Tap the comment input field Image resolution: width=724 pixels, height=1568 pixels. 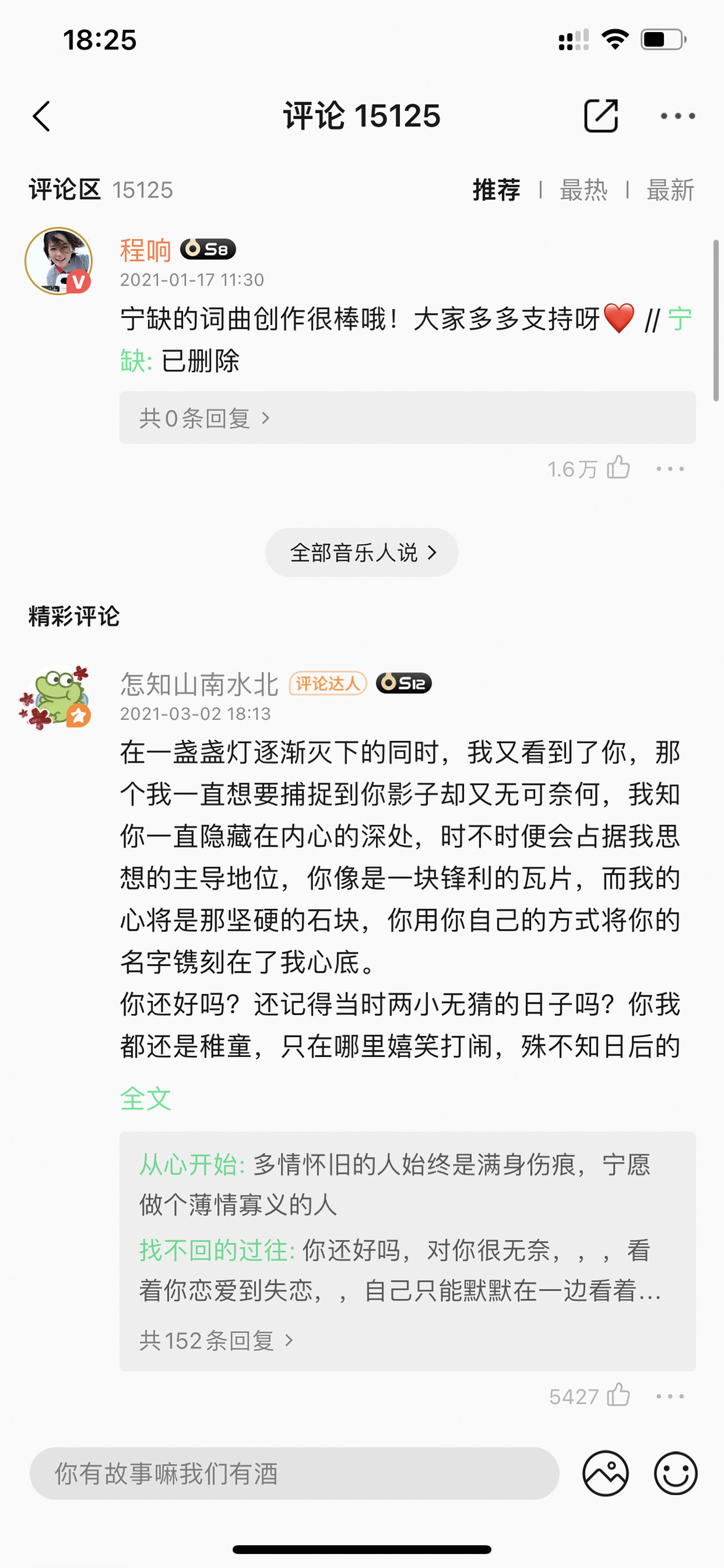coord(294,1474)
